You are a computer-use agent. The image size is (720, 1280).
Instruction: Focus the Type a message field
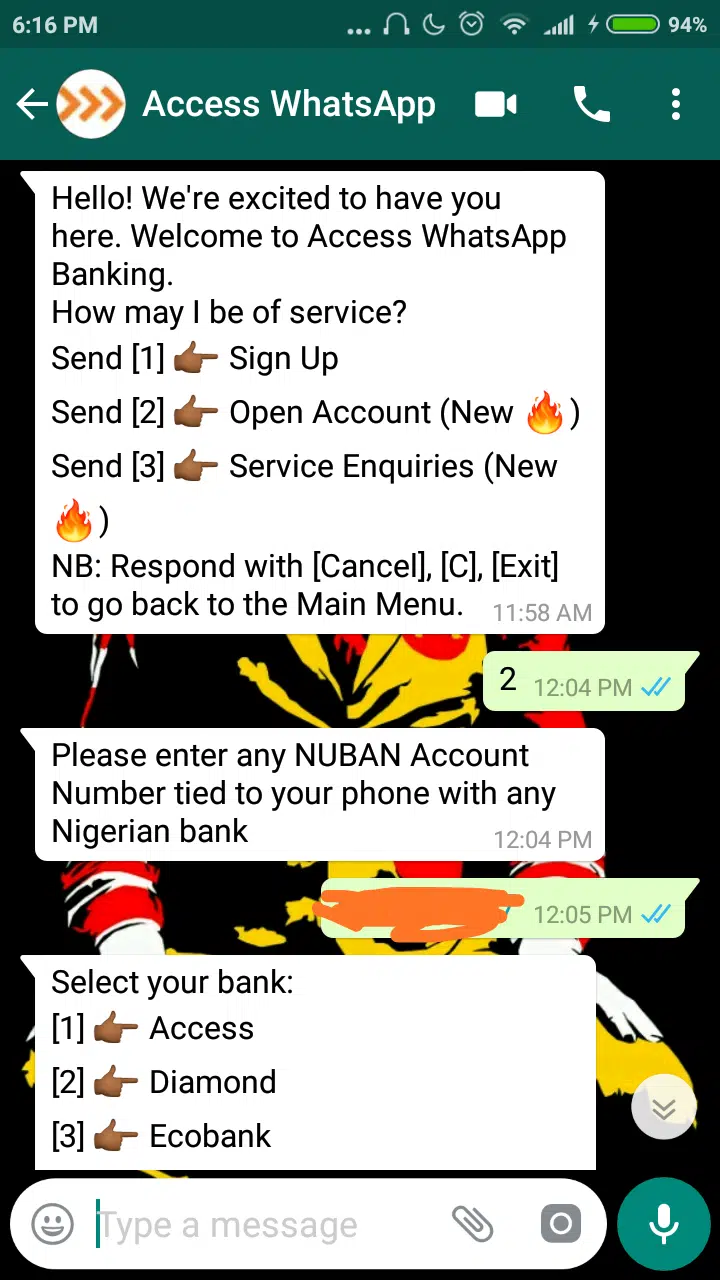[260, 1224]
